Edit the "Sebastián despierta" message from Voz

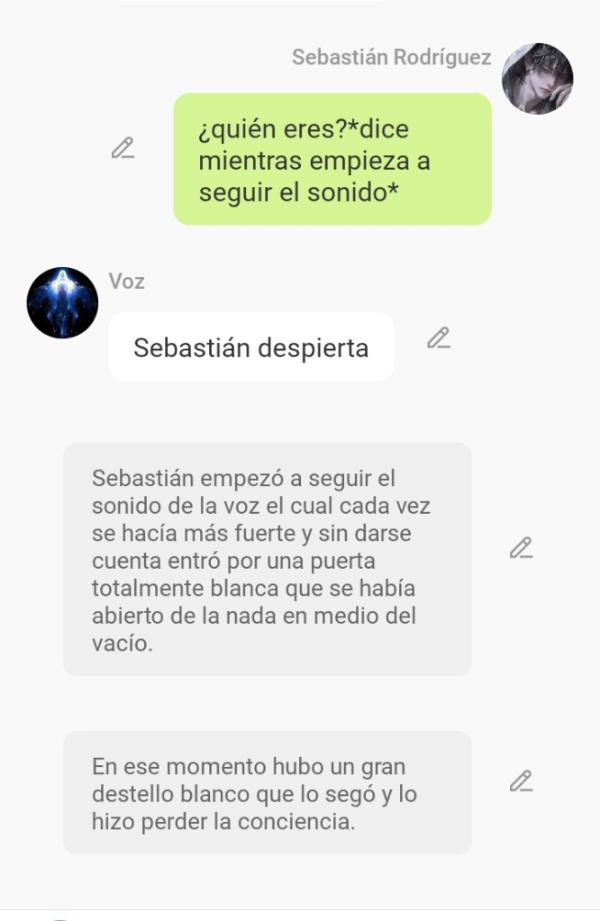(x=438, y=338)
